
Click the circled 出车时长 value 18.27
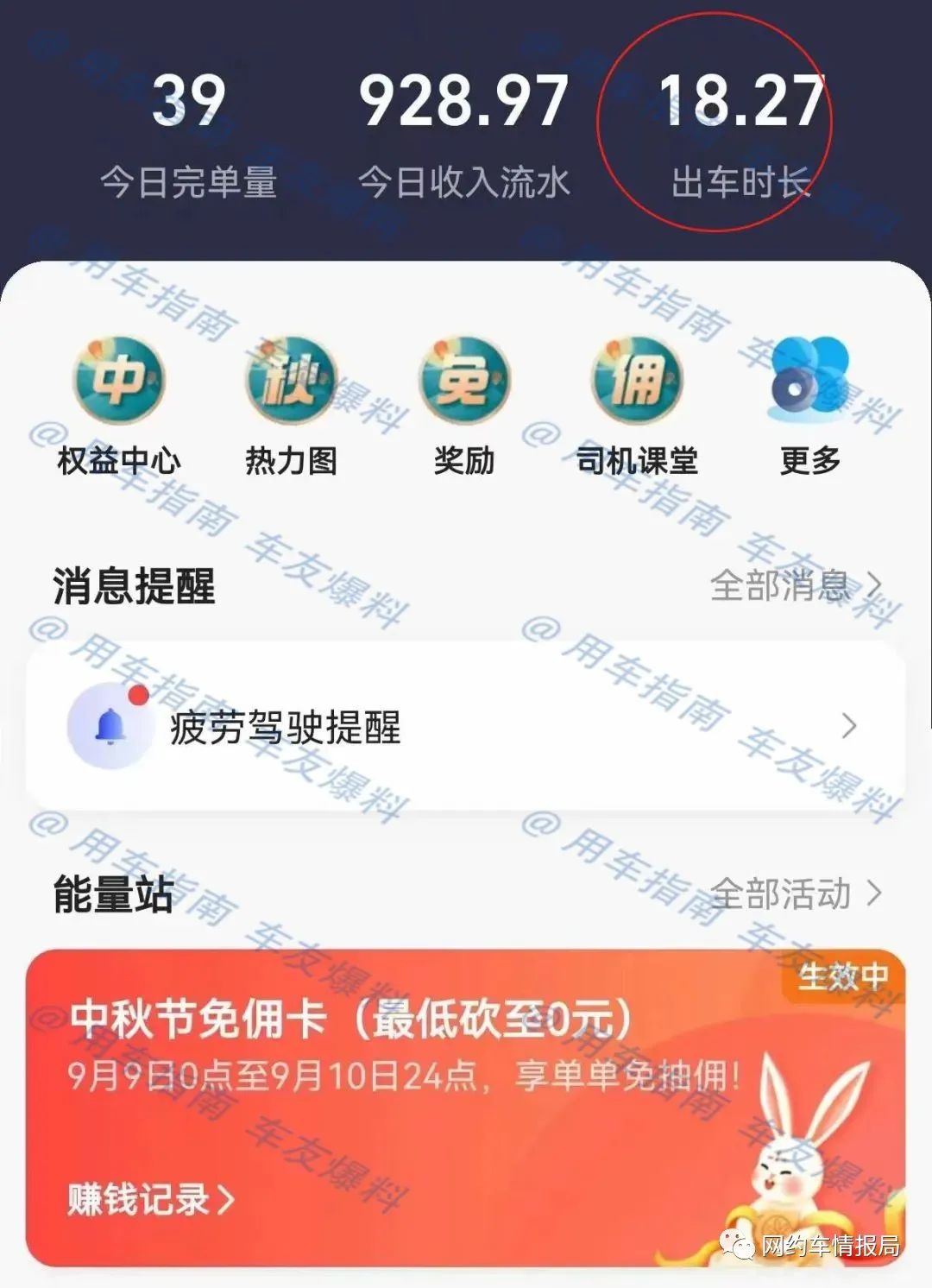coord(742,99)
